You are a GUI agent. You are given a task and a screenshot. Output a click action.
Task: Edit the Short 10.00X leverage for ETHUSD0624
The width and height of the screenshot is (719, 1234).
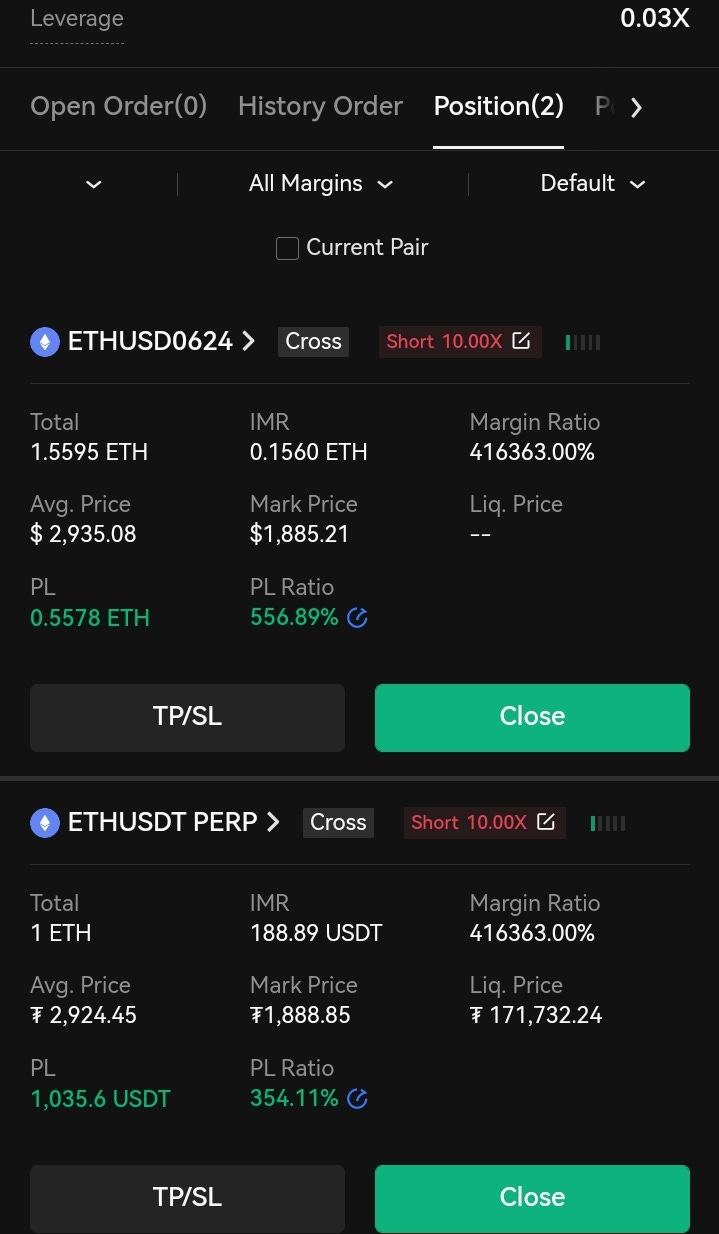[x=521, y=341]
